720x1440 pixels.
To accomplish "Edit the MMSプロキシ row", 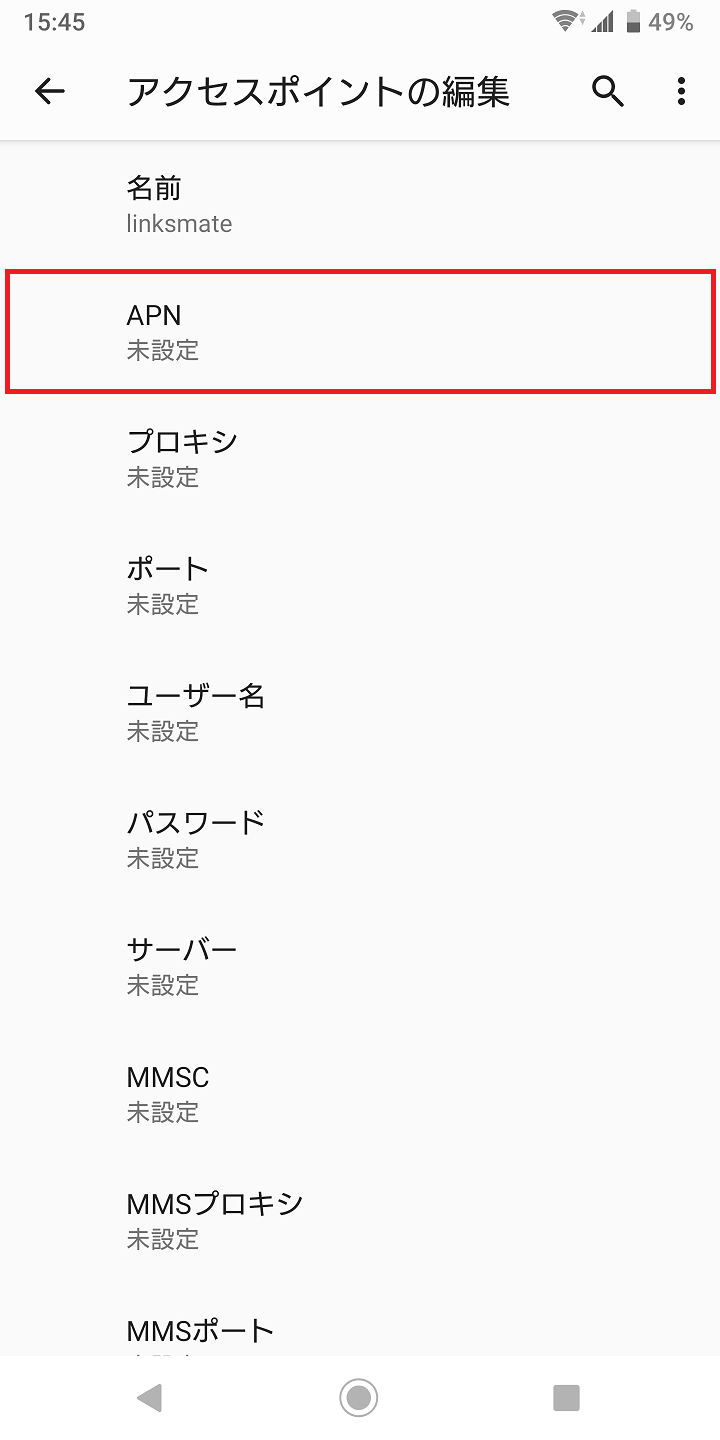I will coord(360,1220).
